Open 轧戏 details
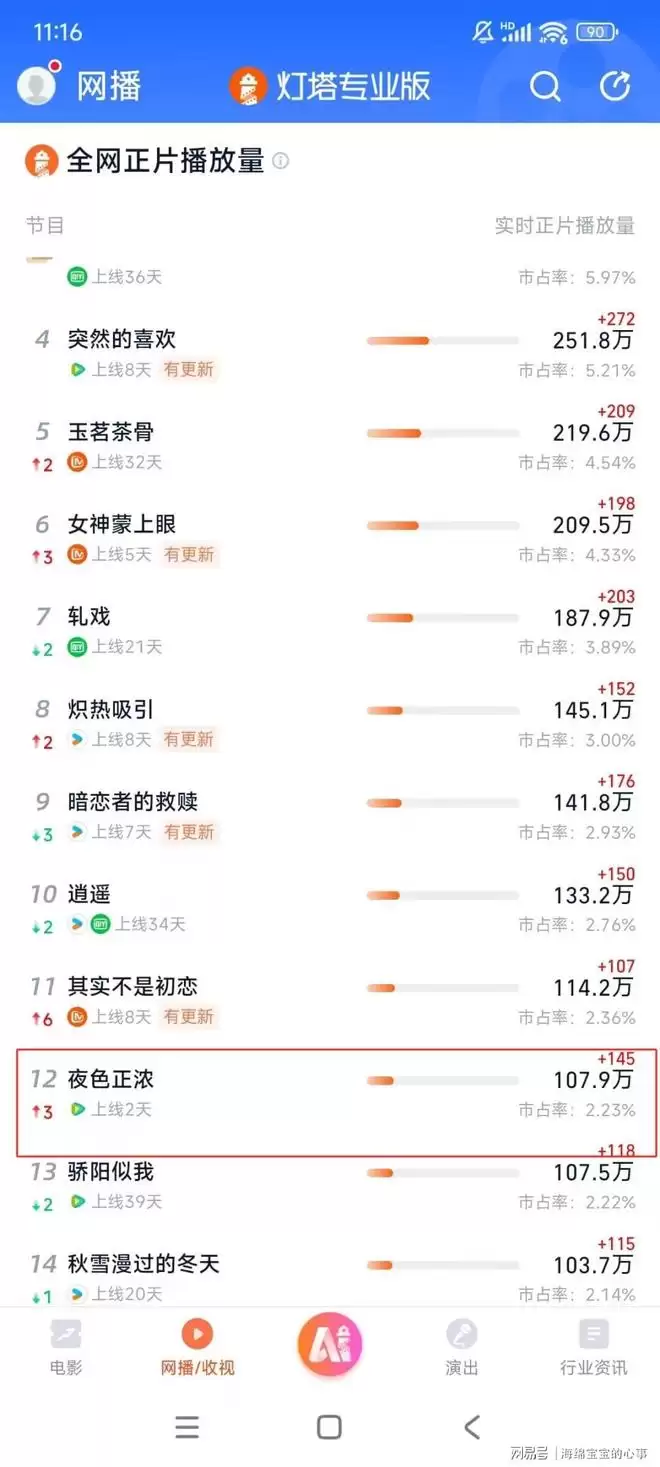Screen dimensions: 660x1467 pyautogui.click(x=330, y=632)
